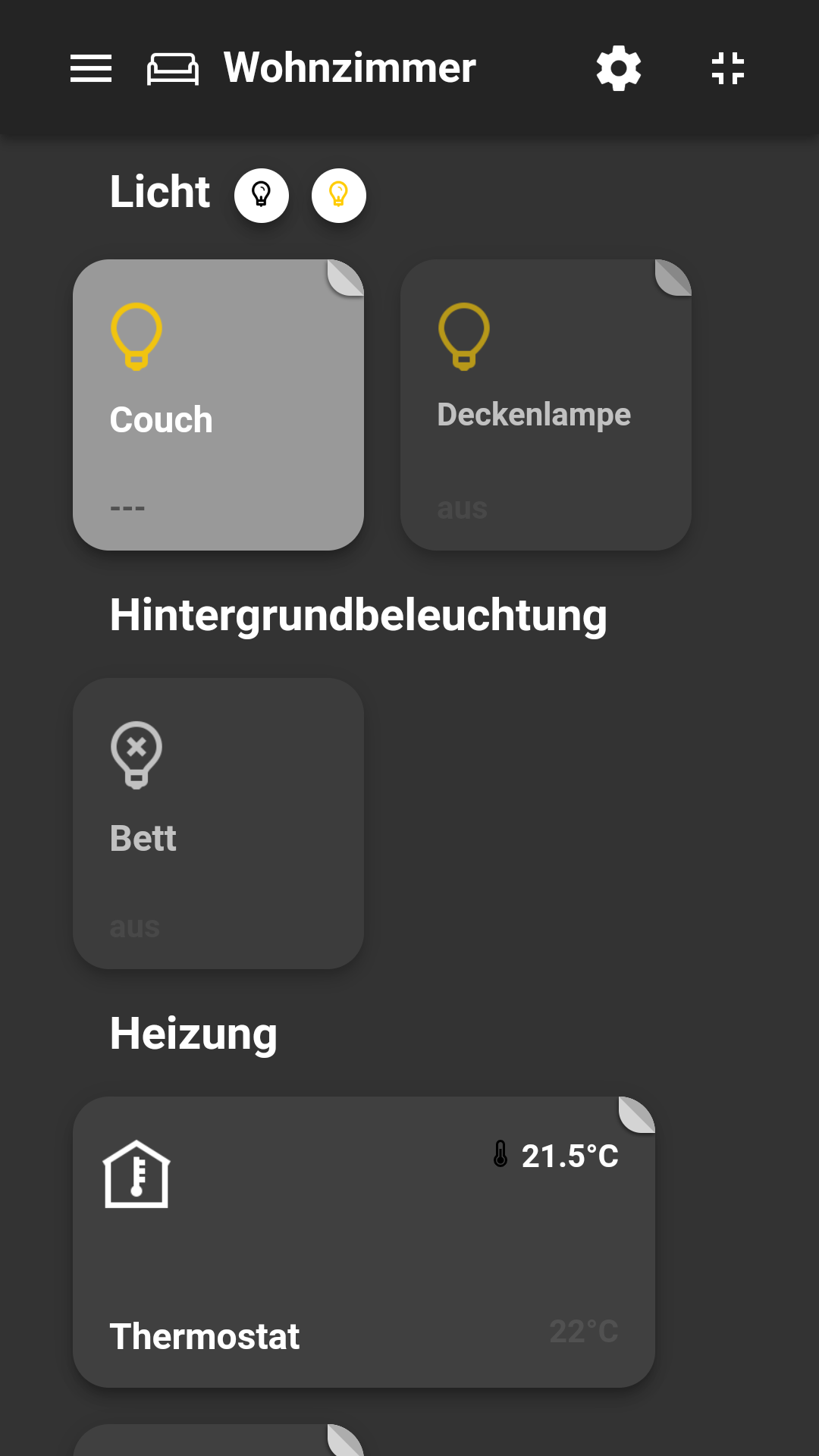Viewport: 819px width, 1456px height.
Task: Toggle the Bett background light
Action: pyautogui.click(x=218, y=824)
